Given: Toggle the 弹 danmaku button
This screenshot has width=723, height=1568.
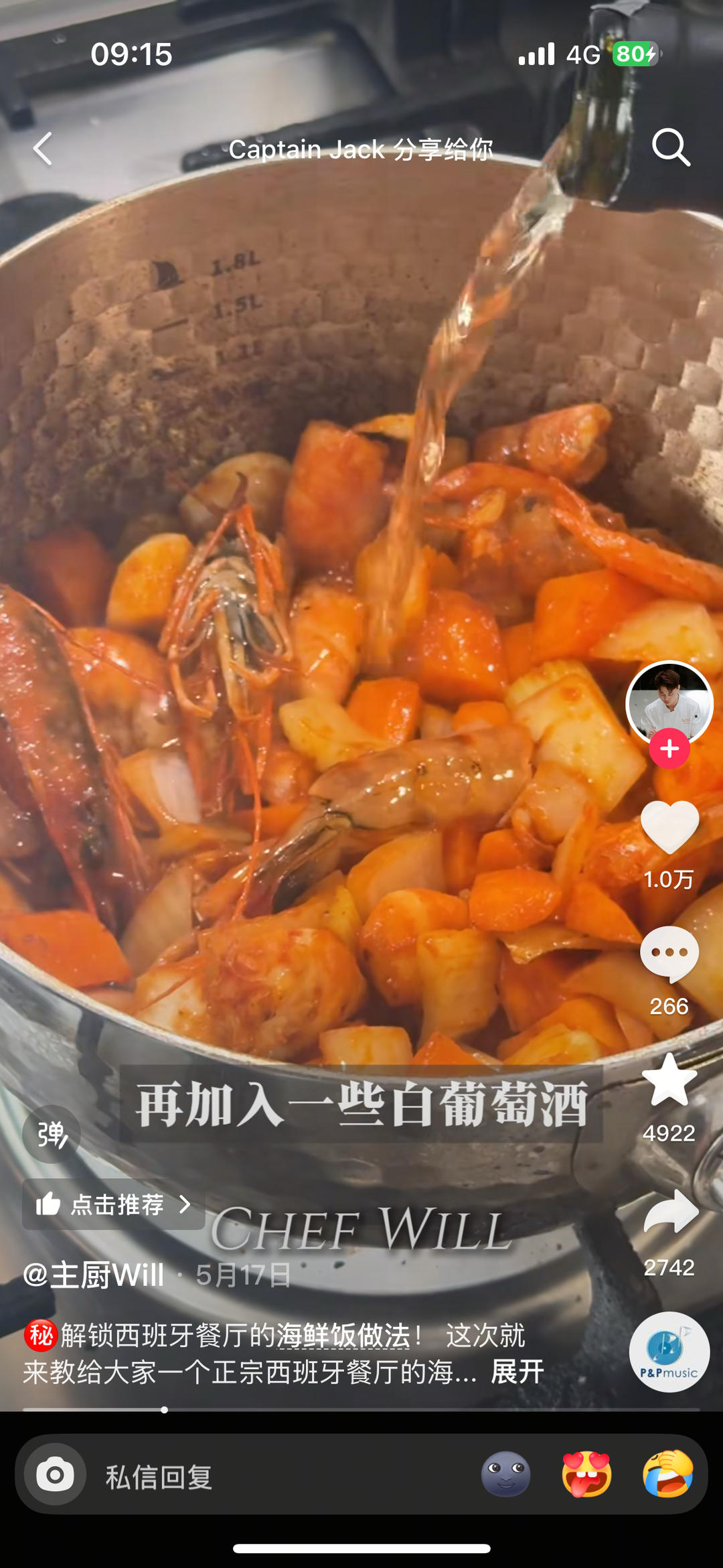Looking at the screenshot, I should click(x=52, y=1134).
